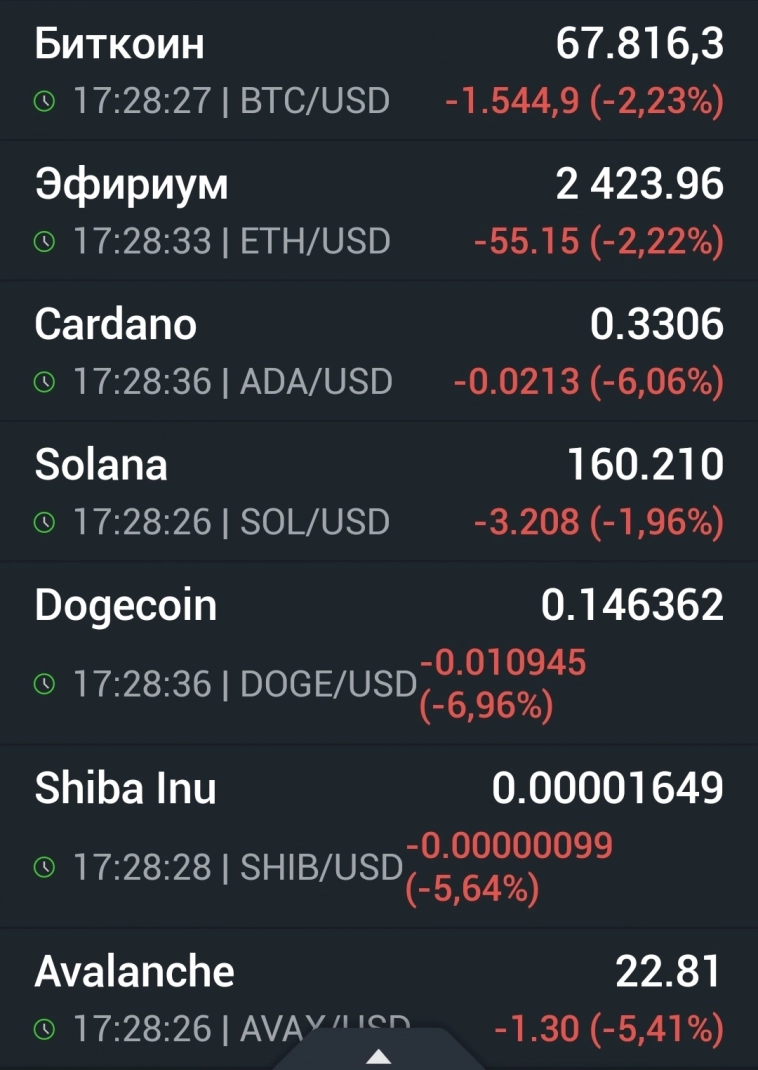Expand the bottom panel arrow handle
Viewport: 758px width, 1070px height.
pos(379,1055)
